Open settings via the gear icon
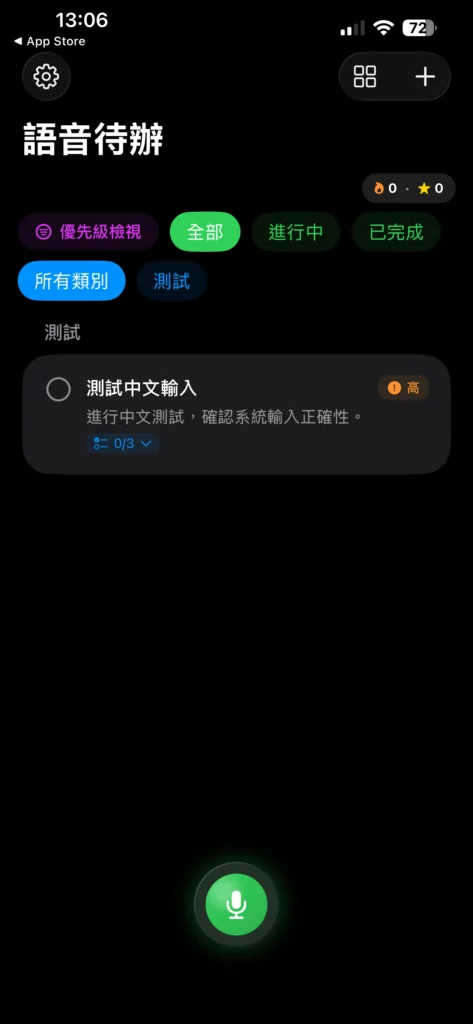The image size is (473, 1024). pos(46,77)
